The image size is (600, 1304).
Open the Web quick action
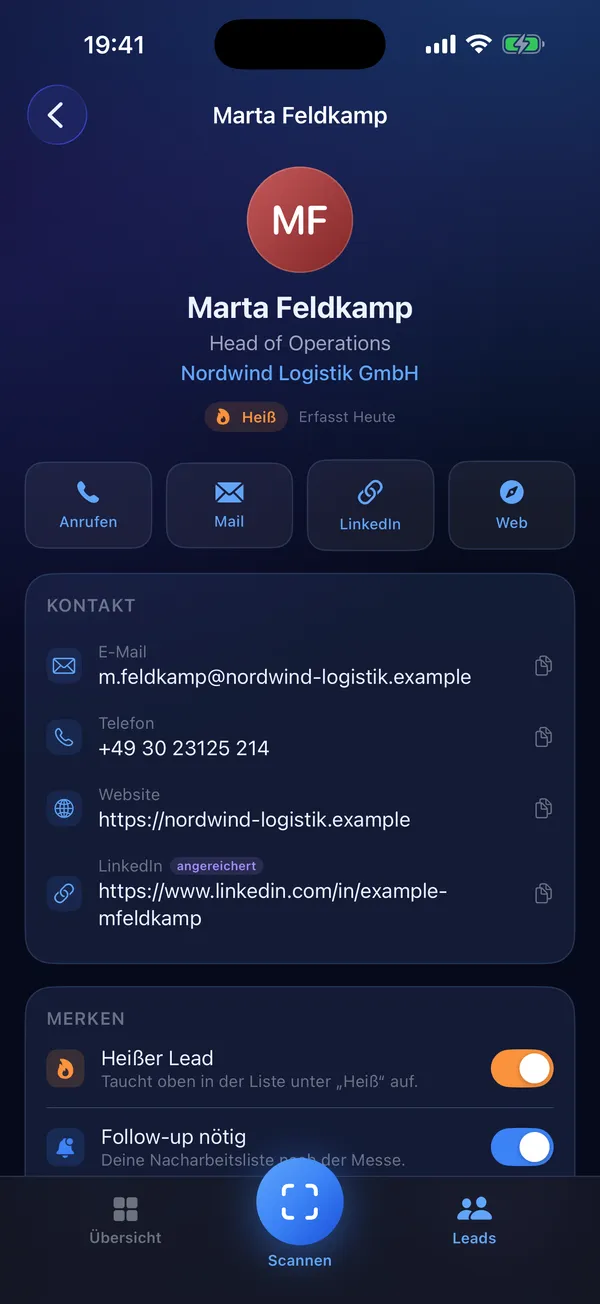[x=511, y=505]
